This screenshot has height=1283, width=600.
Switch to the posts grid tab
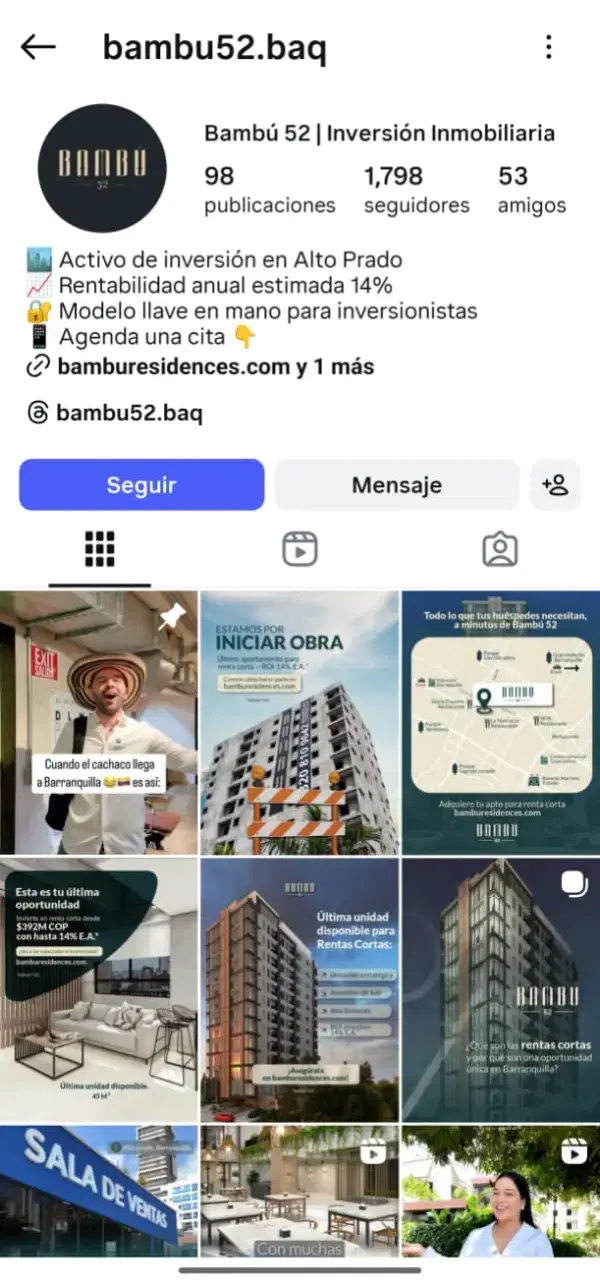tap(99, 549)
